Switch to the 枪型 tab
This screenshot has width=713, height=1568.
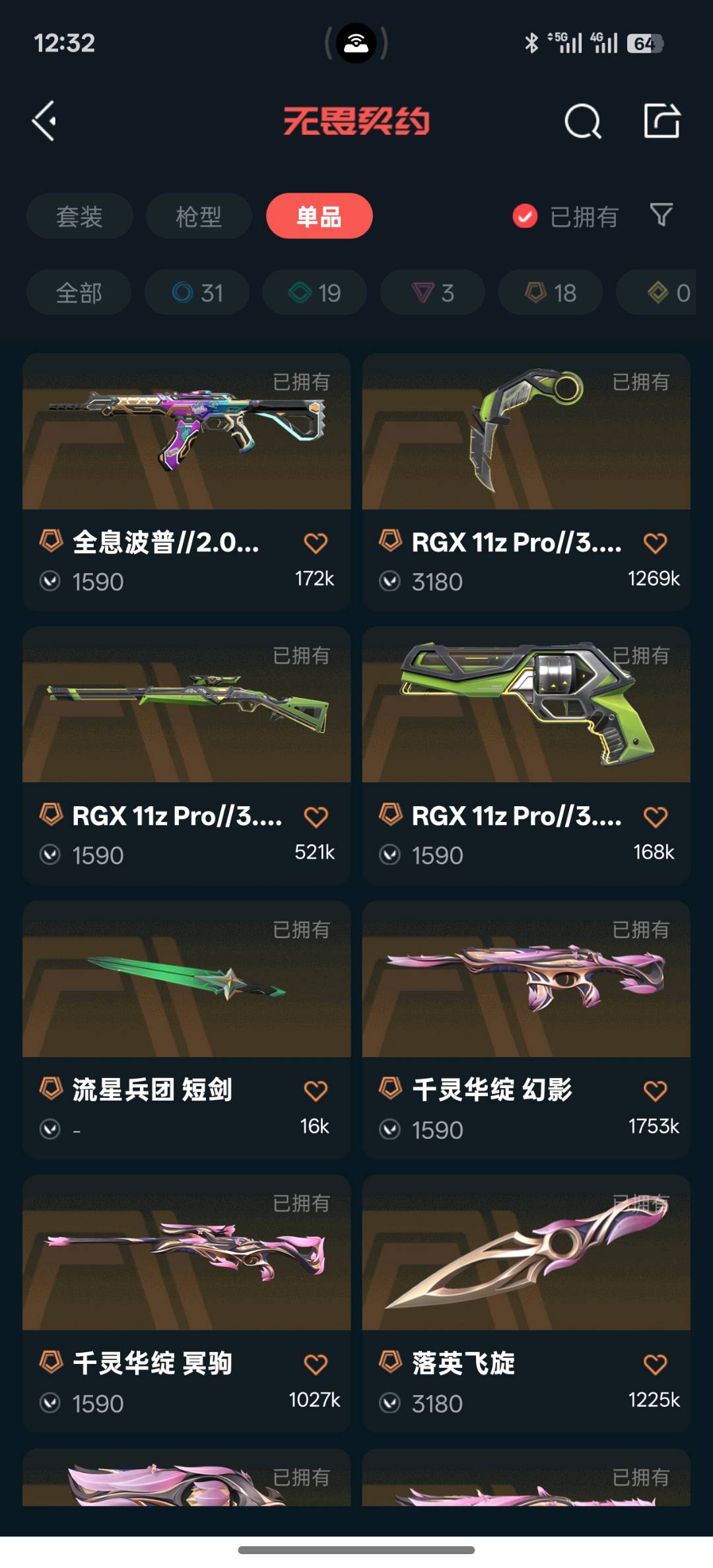tap(199, 216)
